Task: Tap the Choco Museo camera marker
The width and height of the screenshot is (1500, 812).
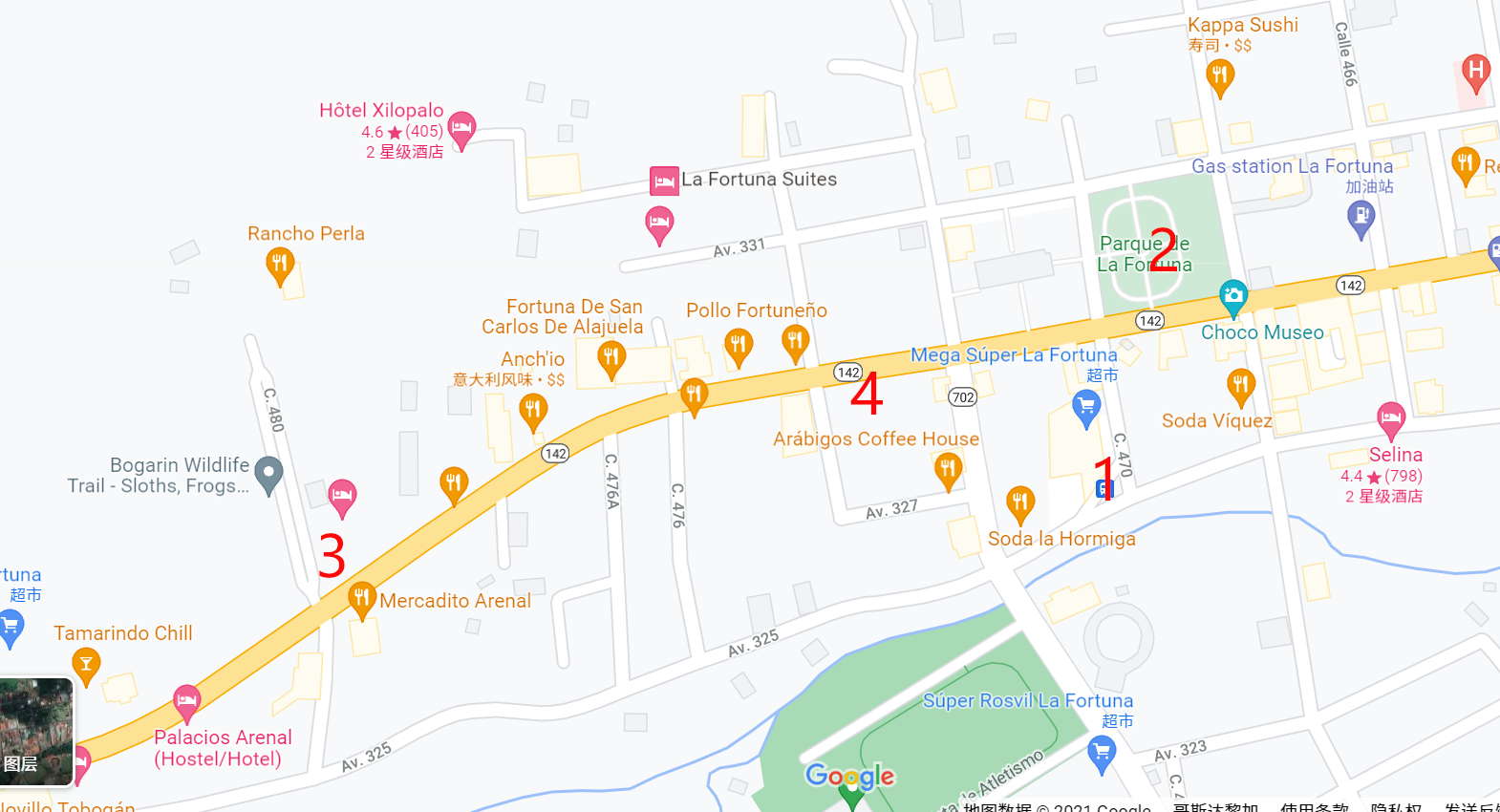Action: pyautogui.click(x=1233, y=296)
